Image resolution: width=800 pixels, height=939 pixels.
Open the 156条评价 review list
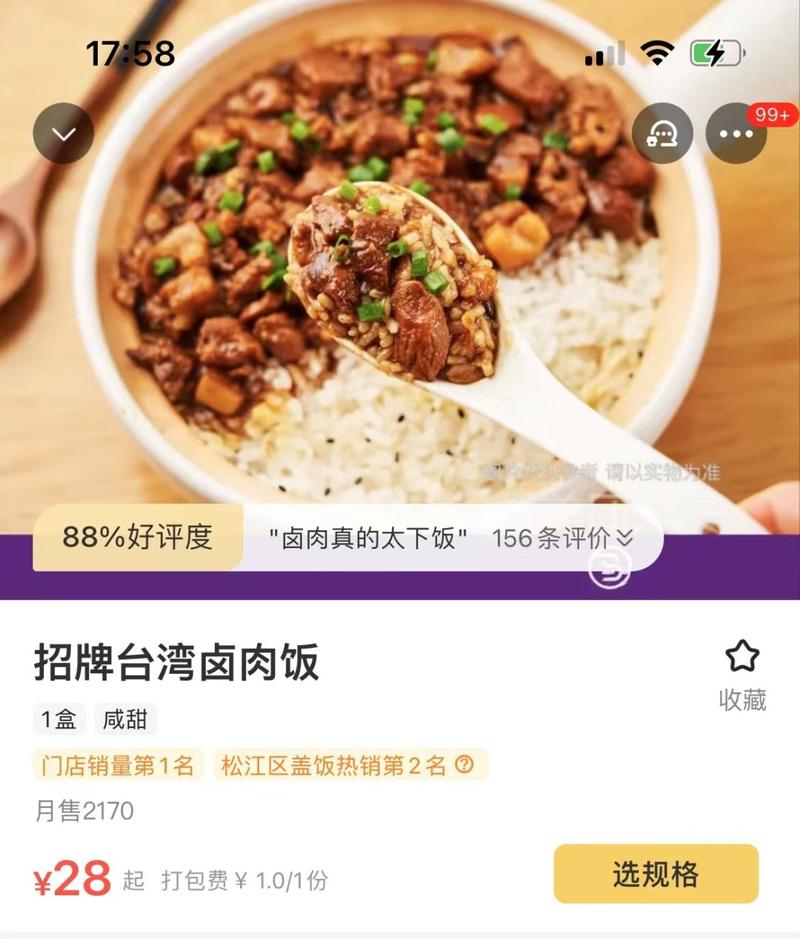[545, 538]
